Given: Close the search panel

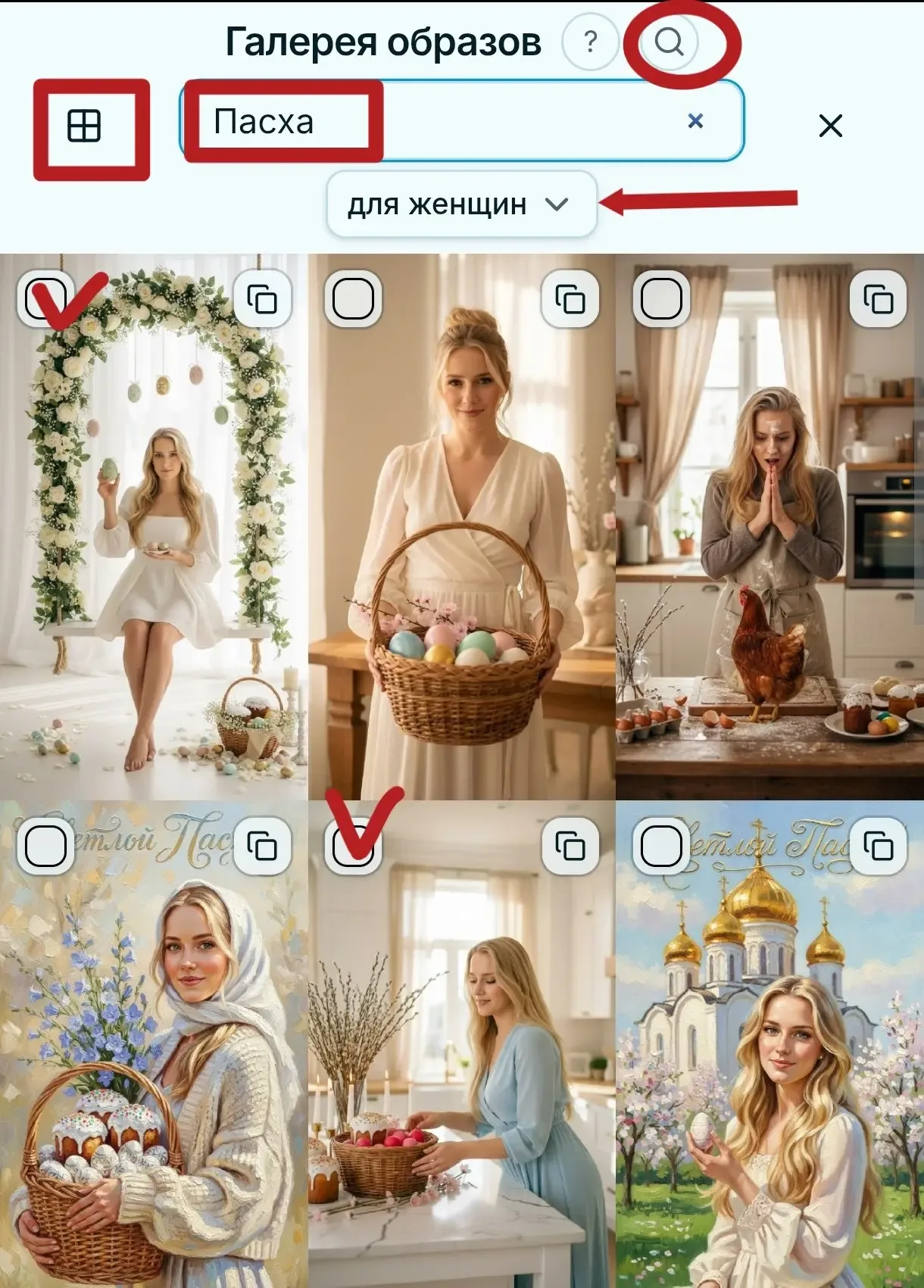Looking at the screenshot, I should [x=830, y=126].
